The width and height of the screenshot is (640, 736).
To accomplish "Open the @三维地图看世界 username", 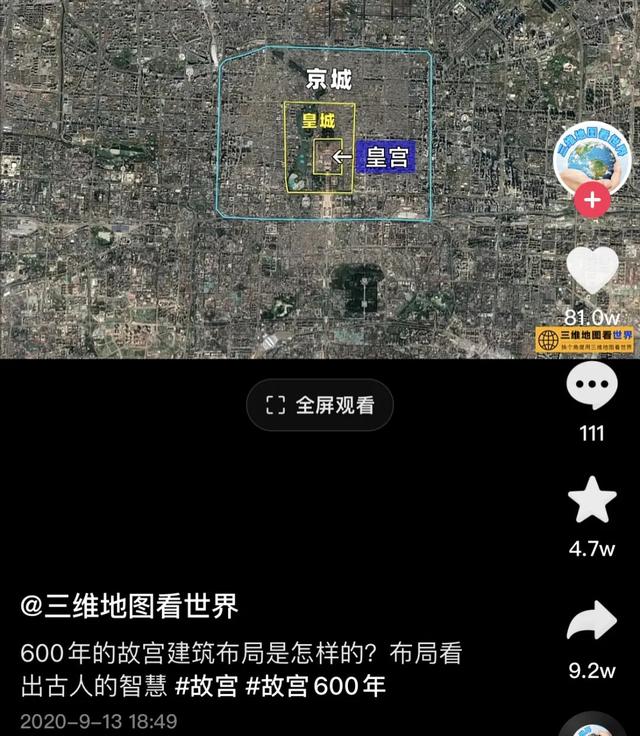I will [130, 606].
